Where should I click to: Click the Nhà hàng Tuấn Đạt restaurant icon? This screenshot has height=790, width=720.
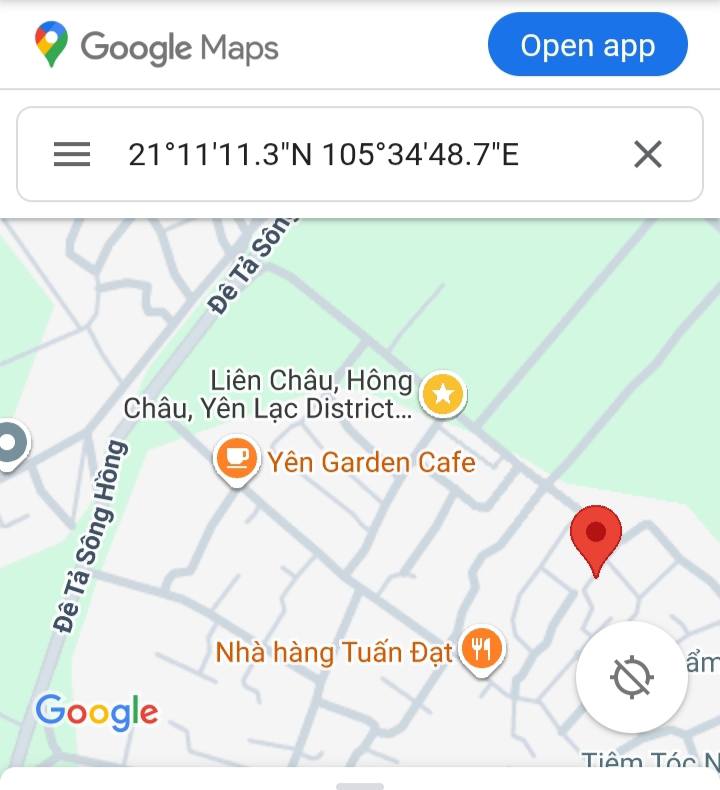(479, 651)
